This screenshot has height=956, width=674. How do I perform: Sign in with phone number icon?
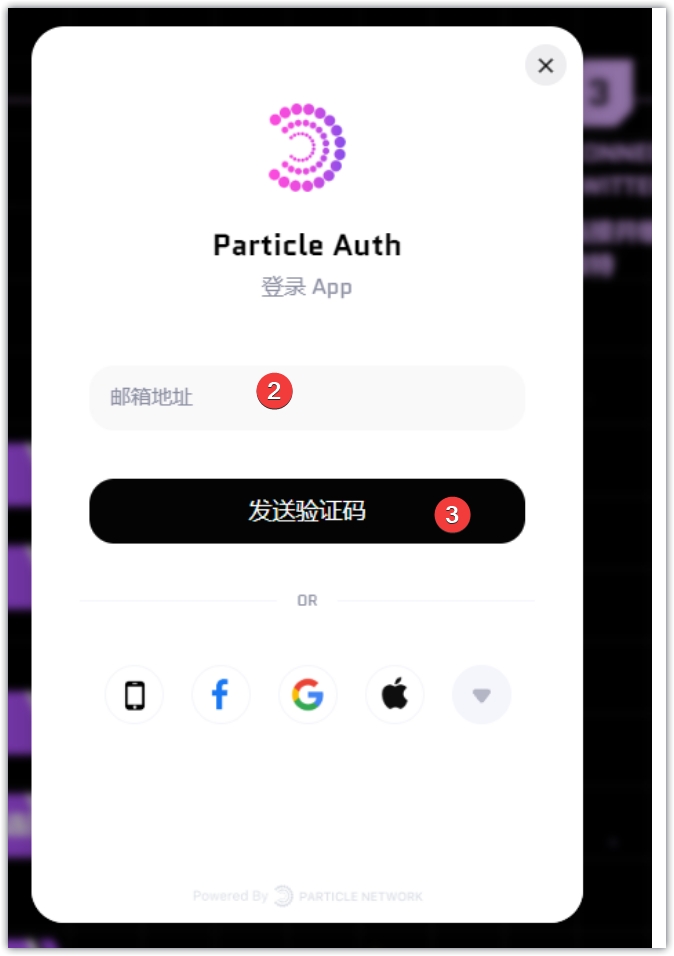pos(134,694)
